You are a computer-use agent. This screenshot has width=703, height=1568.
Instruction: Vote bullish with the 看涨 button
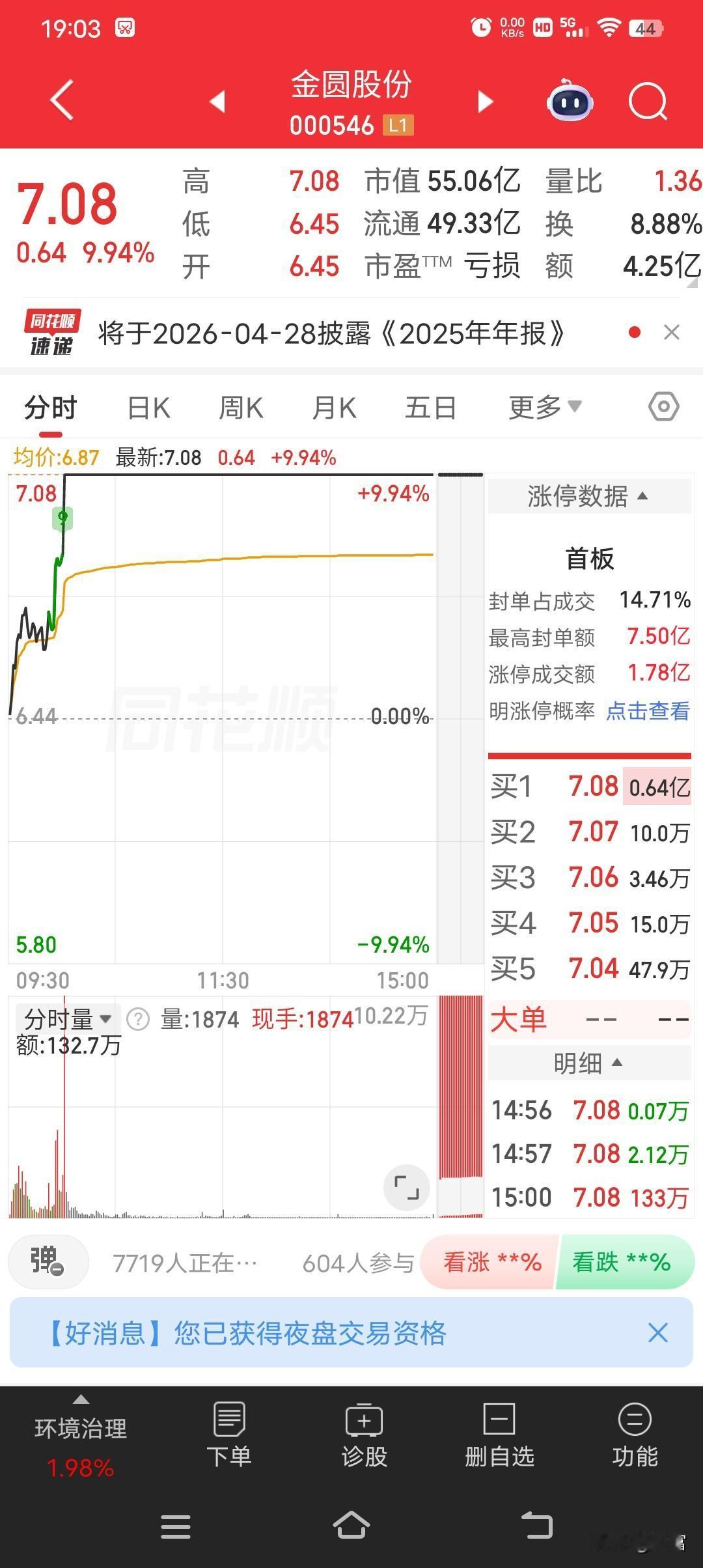(x=489, y=1262)
